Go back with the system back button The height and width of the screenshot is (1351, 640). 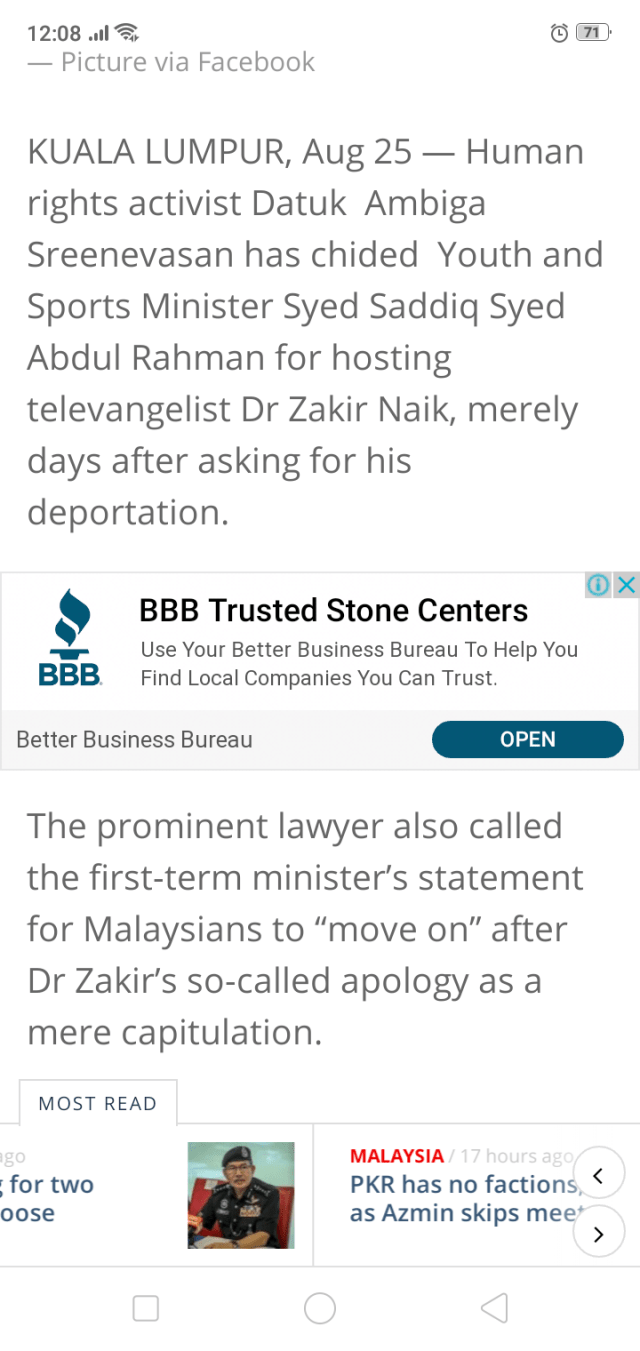point(494,1307)
